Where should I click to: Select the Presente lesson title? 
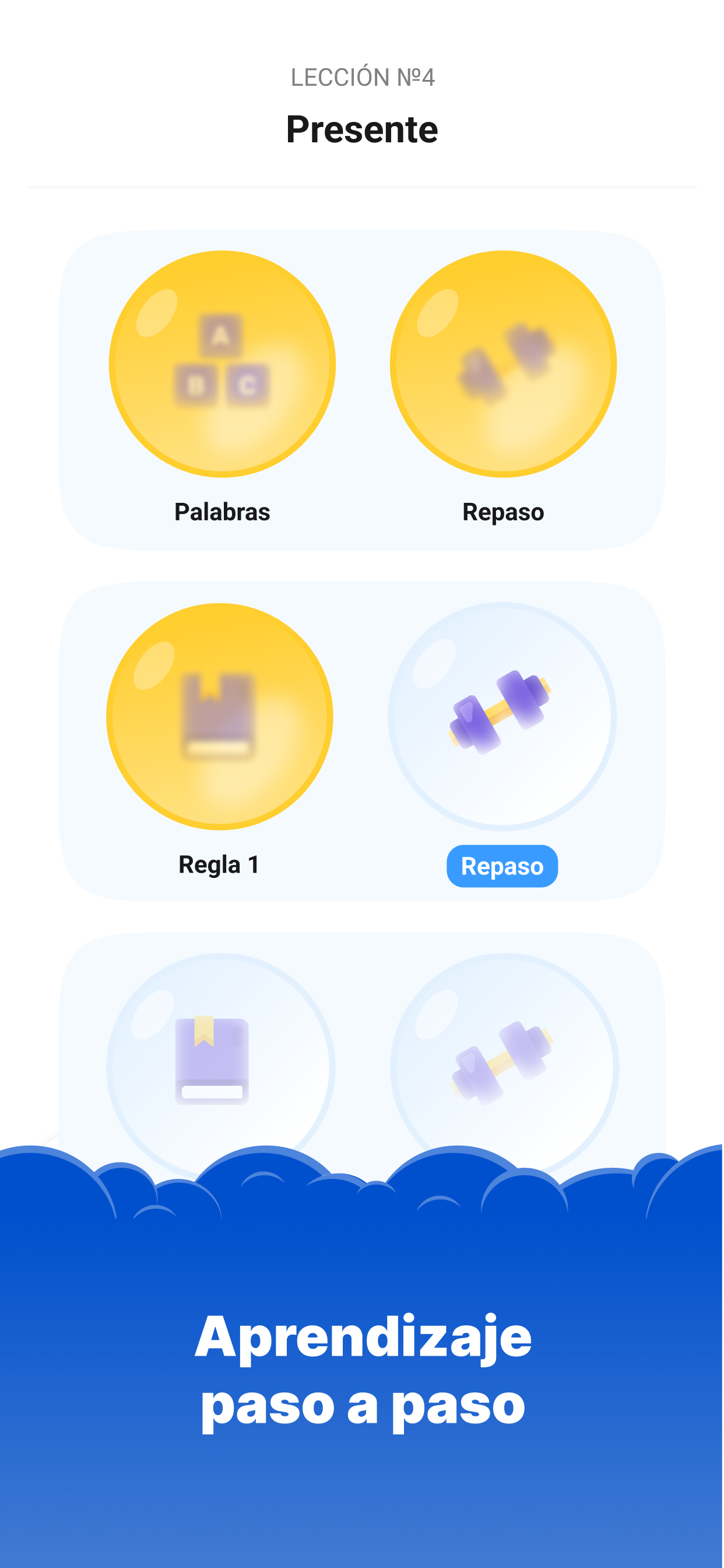[x=361, y=128]
